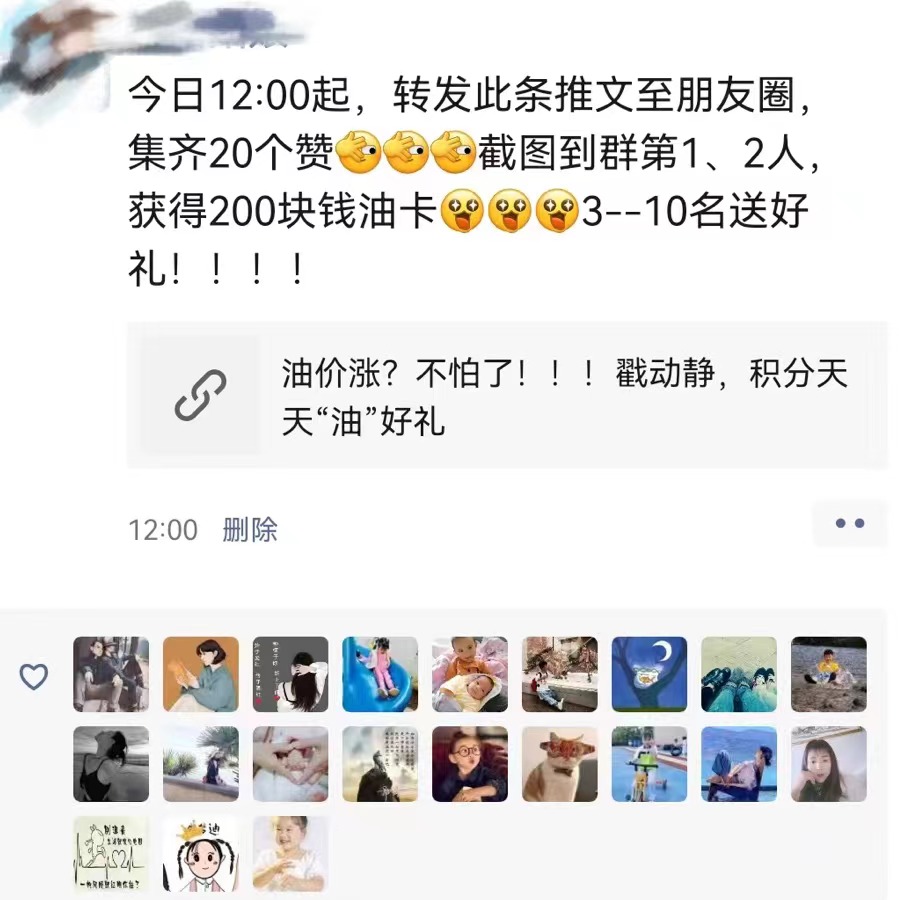Open liker with sneakers on grass avatar
The width and height of the screenshot is (899, 900).
(738, 674)
